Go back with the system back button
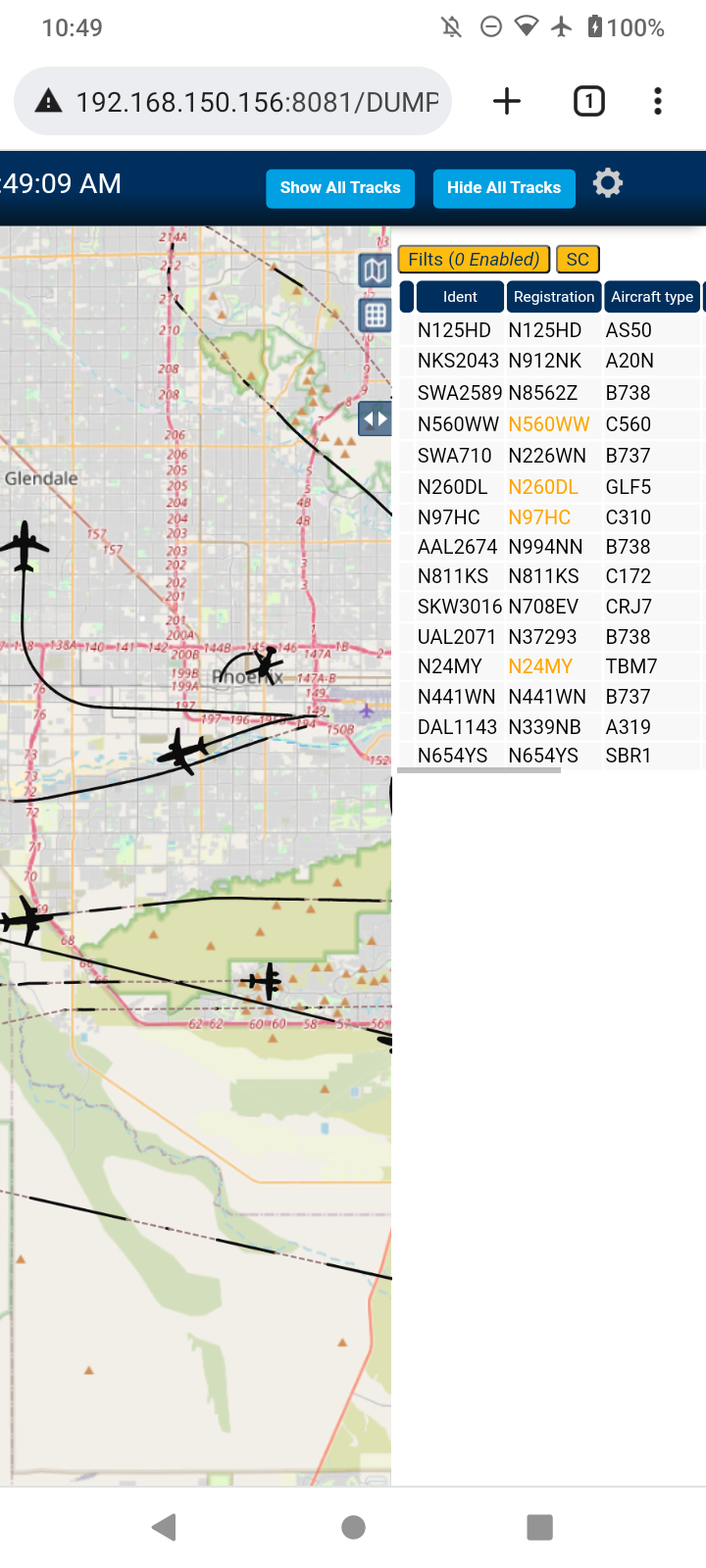This screenshot has width=706, height=1568. coord(165,1527)
